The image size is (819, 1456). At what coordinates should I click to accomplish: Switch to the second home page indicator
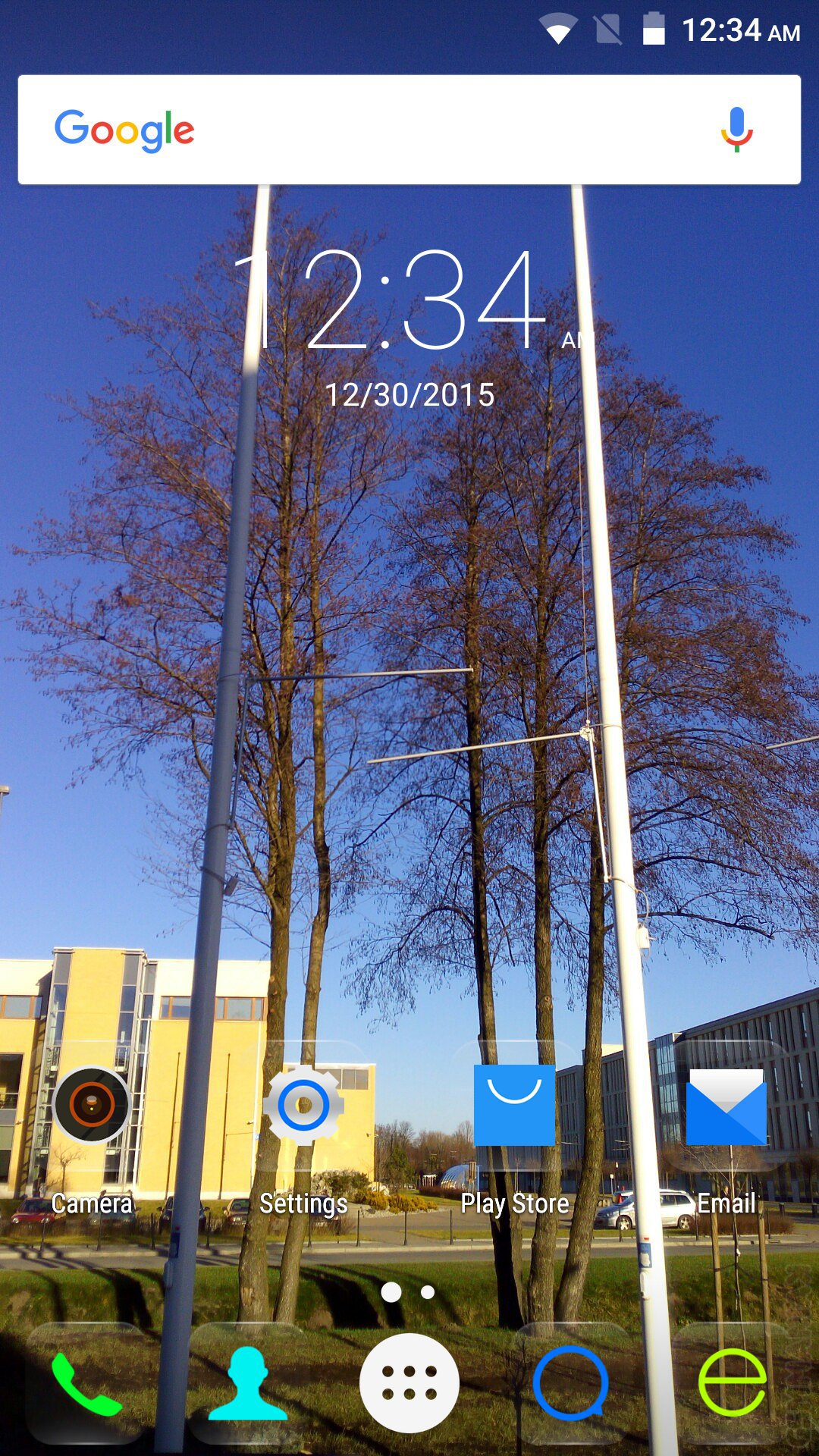tap(428, 1292)
